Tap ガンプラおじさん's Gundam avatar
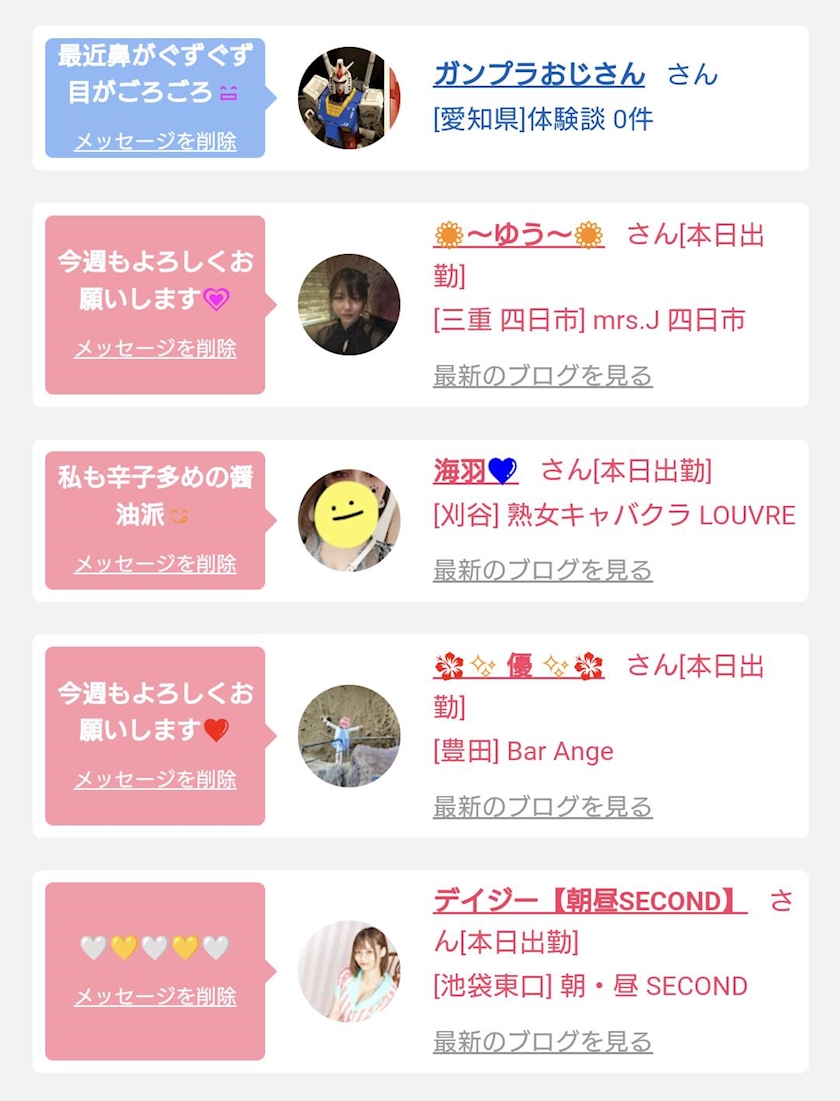 [349, 98]
